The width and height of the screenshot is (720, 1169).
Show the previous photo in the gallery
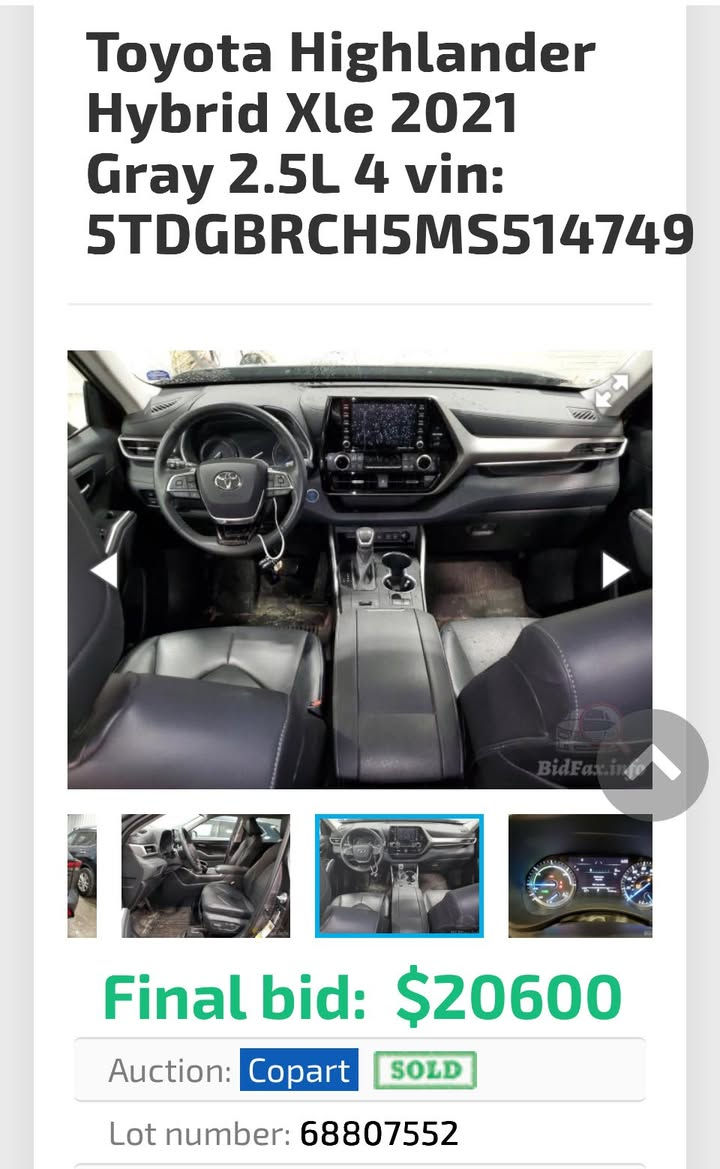(x=104, y=570)
